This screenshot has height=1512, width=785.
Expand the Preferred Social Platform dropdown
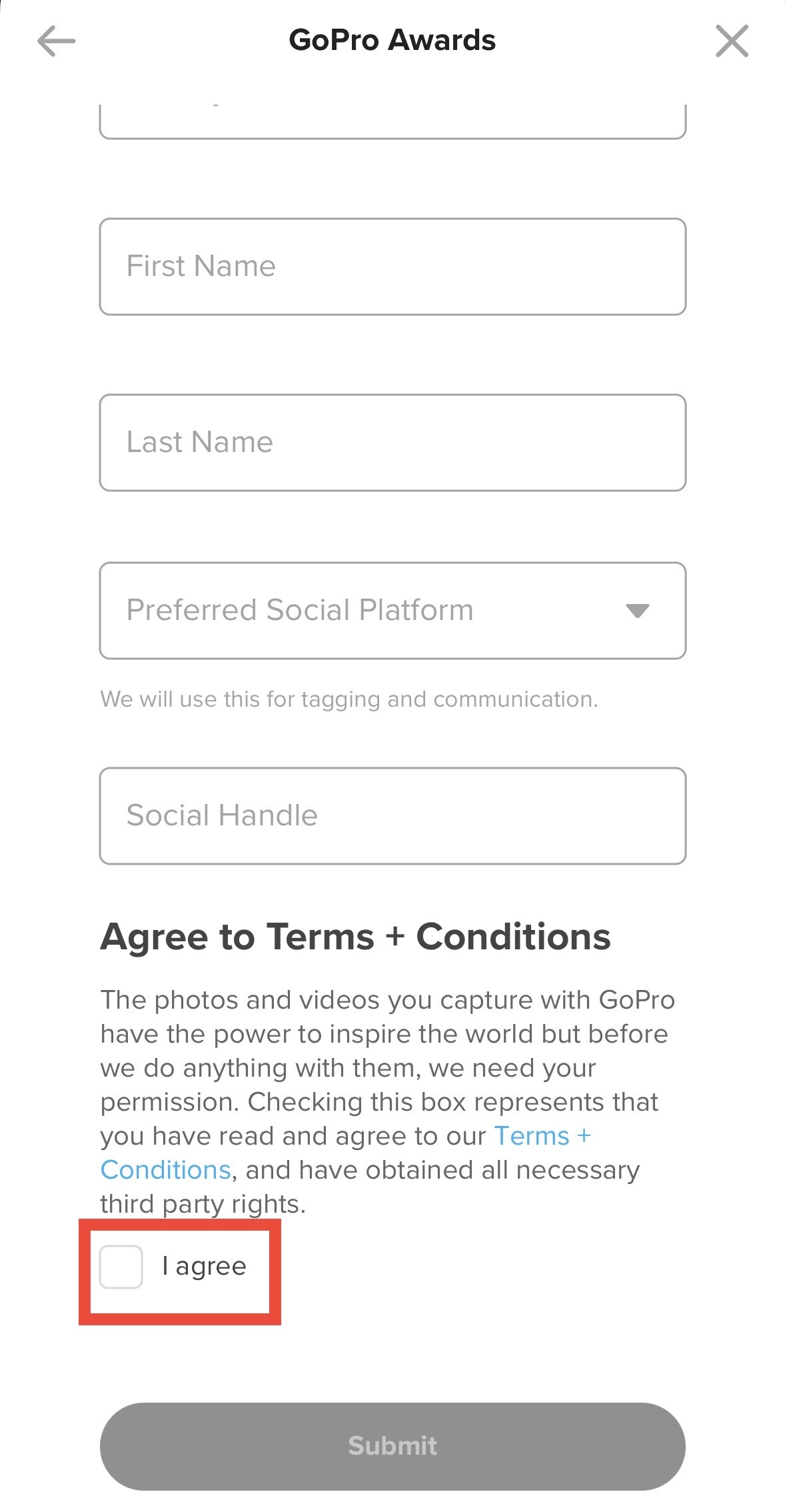(x=392, y=611)
